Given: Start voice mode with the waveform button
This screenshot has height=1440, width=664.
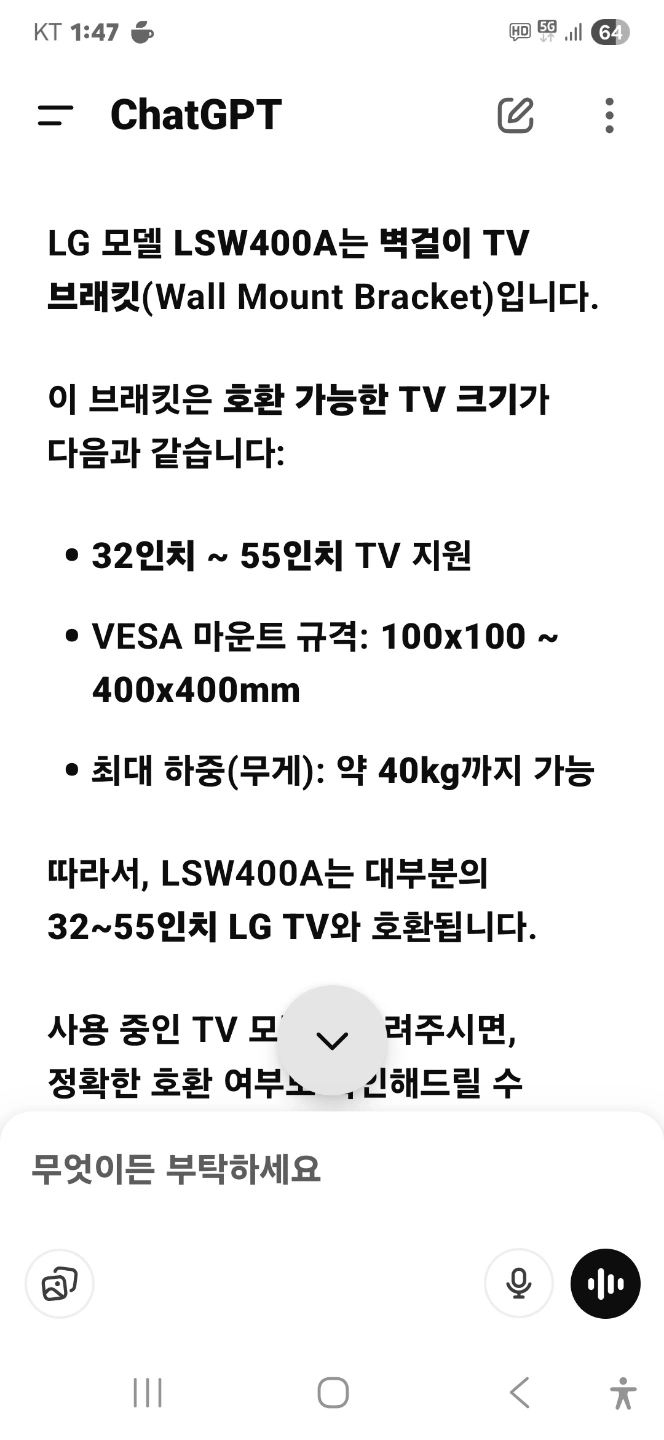Looking at the screenshot, I should point(605,1284).
